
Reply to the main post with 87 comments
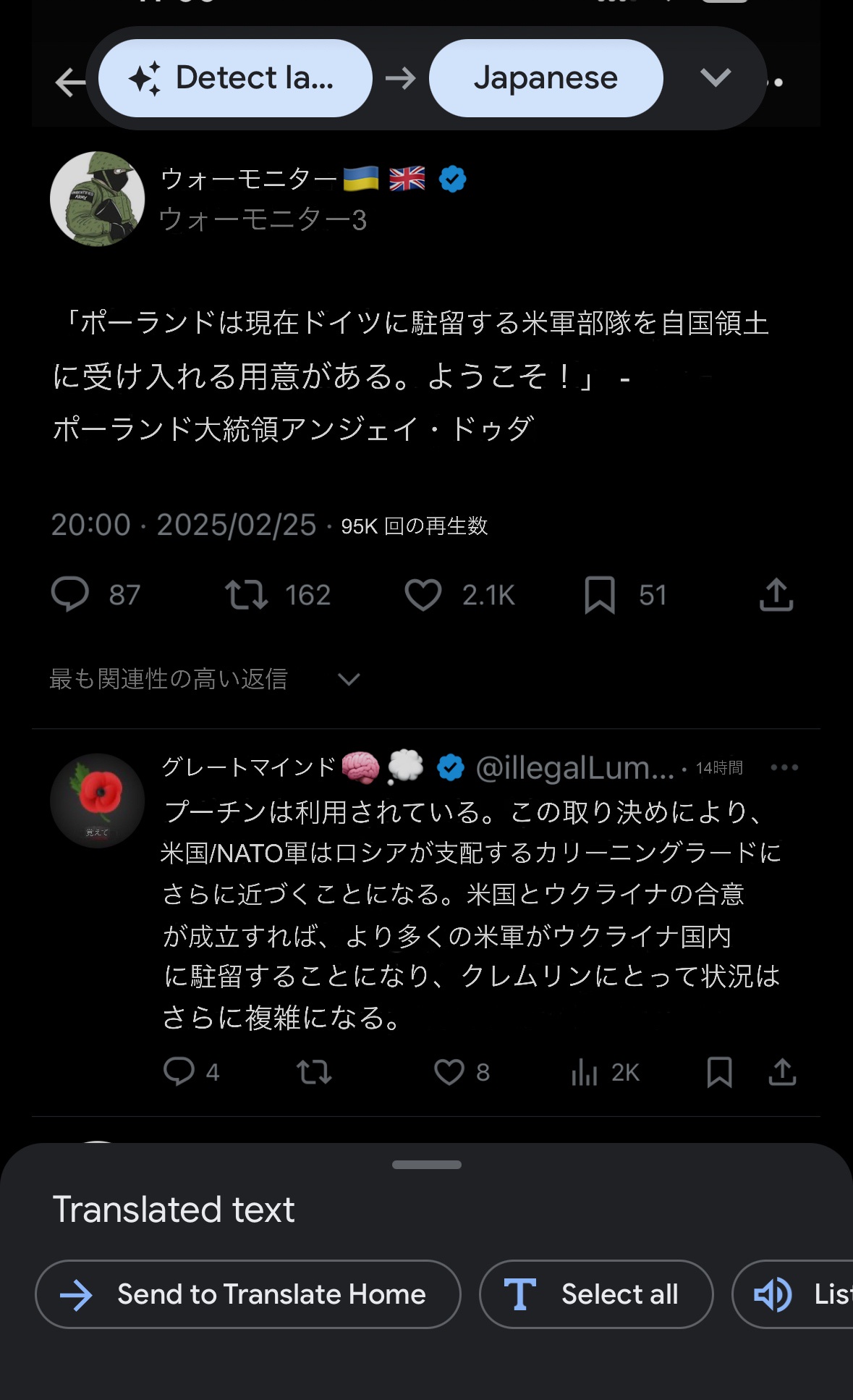coord(70,594)
